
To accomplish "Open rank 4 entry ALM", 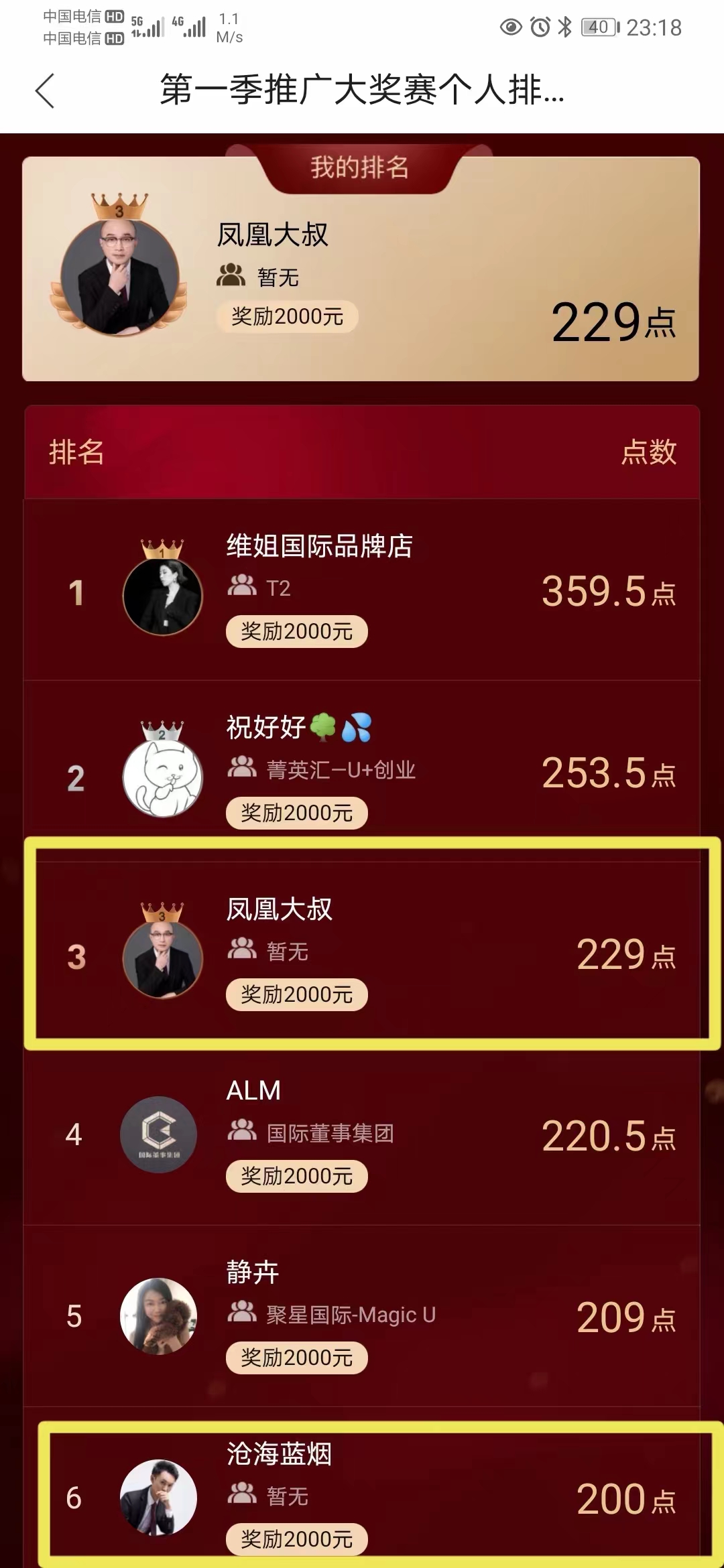I will click(362, 1134).
